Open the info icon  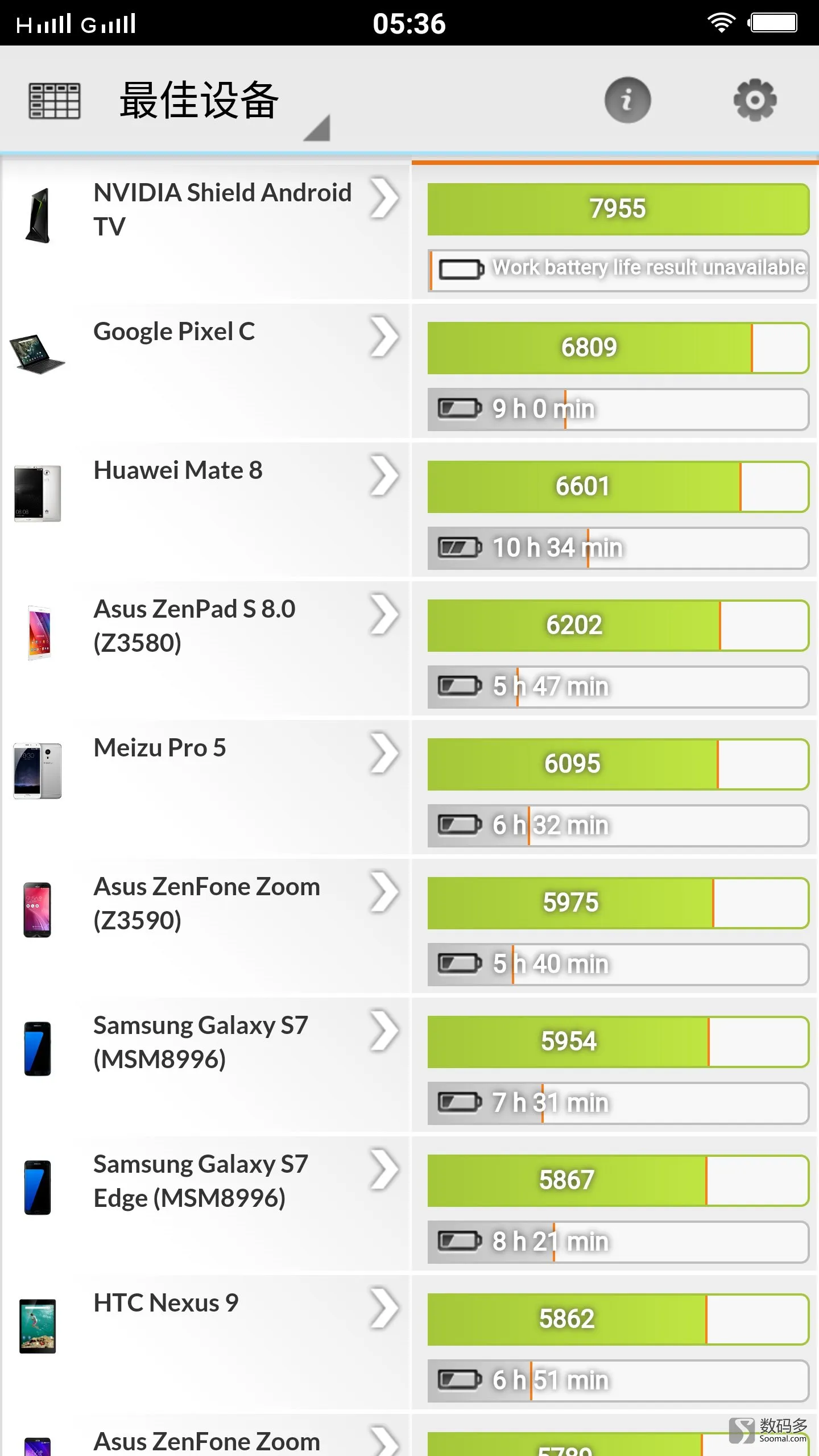click(627, 100)
